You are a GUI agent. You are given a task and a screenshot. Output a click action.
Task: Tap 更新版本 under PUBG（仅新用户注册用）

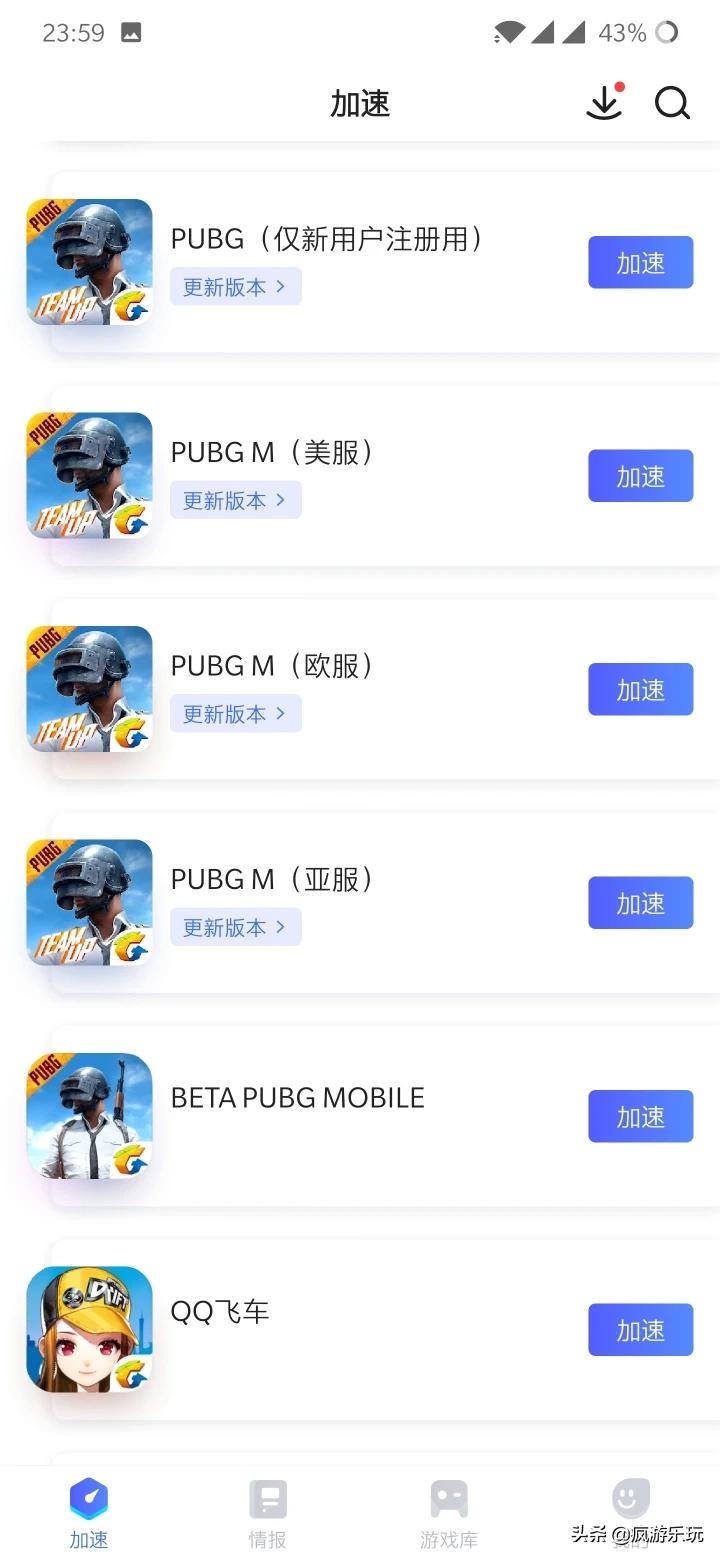tap(235, 287)
